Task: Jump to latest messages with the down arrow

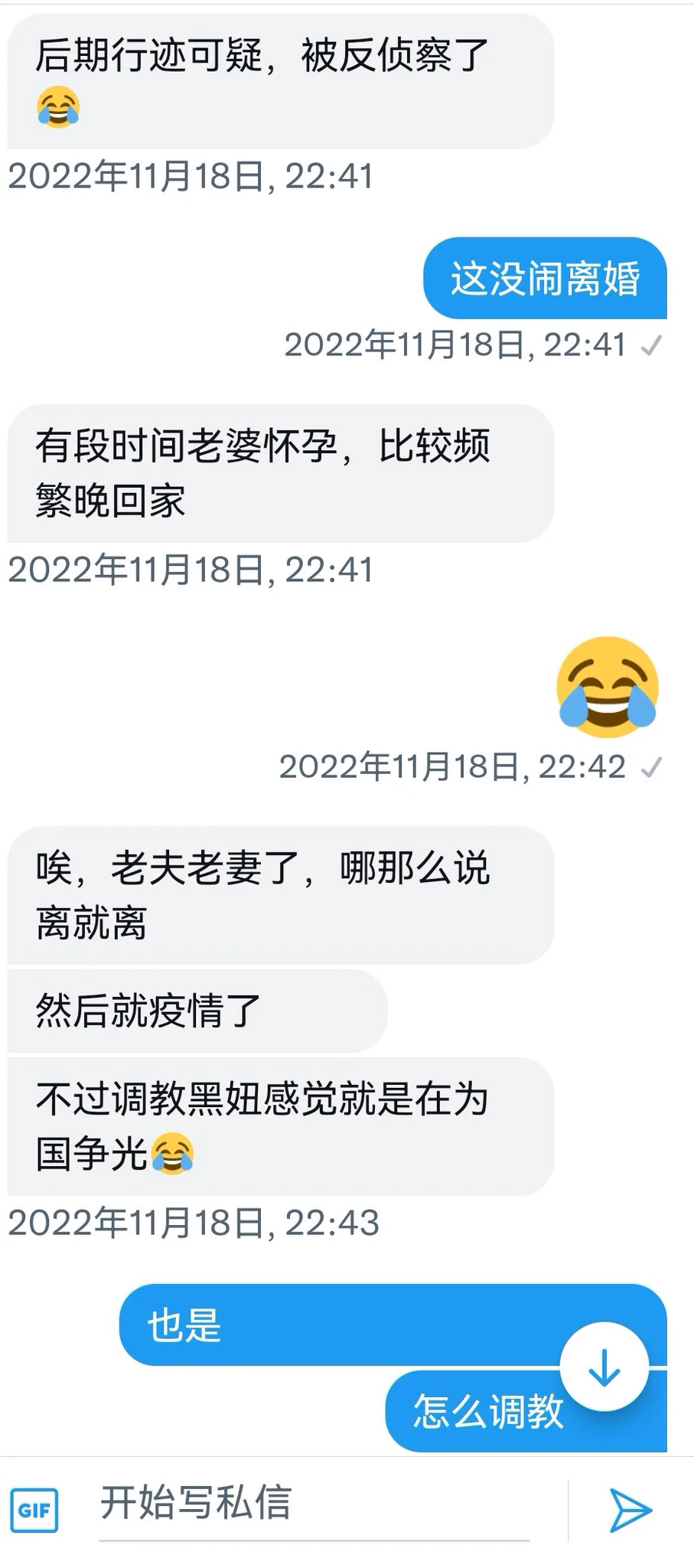Action: coord(604,1367)
